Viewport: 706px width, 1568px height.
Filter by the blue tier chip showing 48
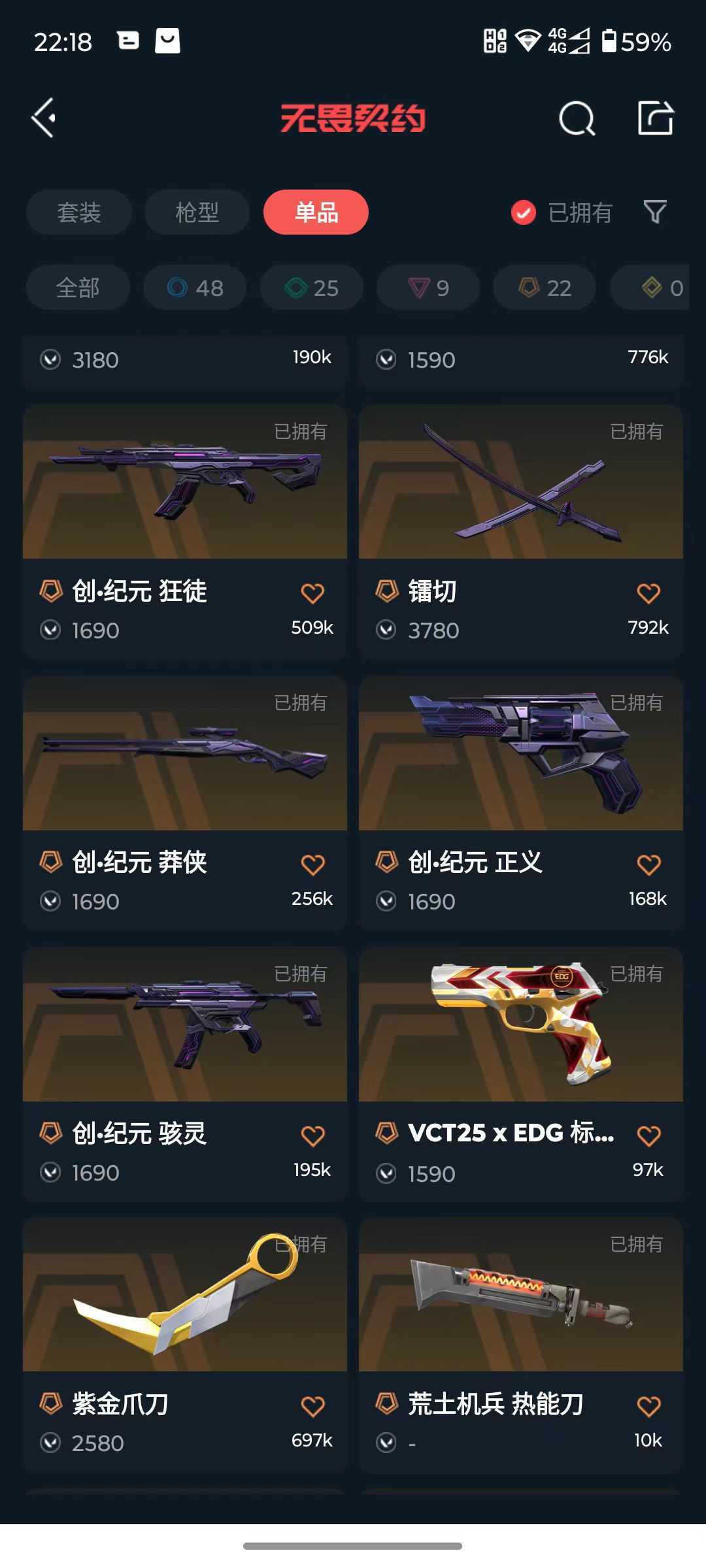[195, 287]
